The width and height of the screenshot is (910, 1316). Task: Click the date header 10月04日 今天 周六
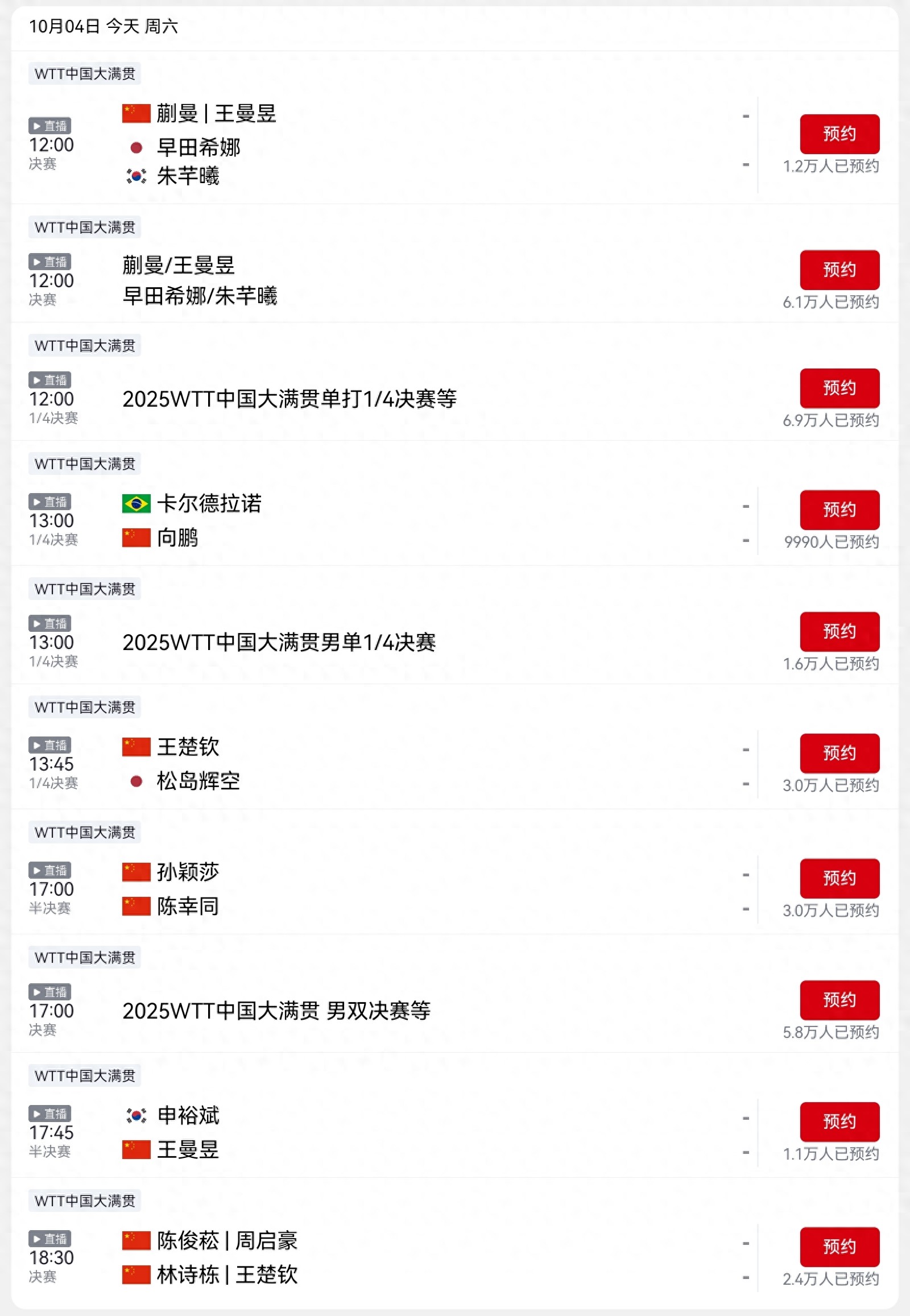pyautogui.click(x=104, y=26)
